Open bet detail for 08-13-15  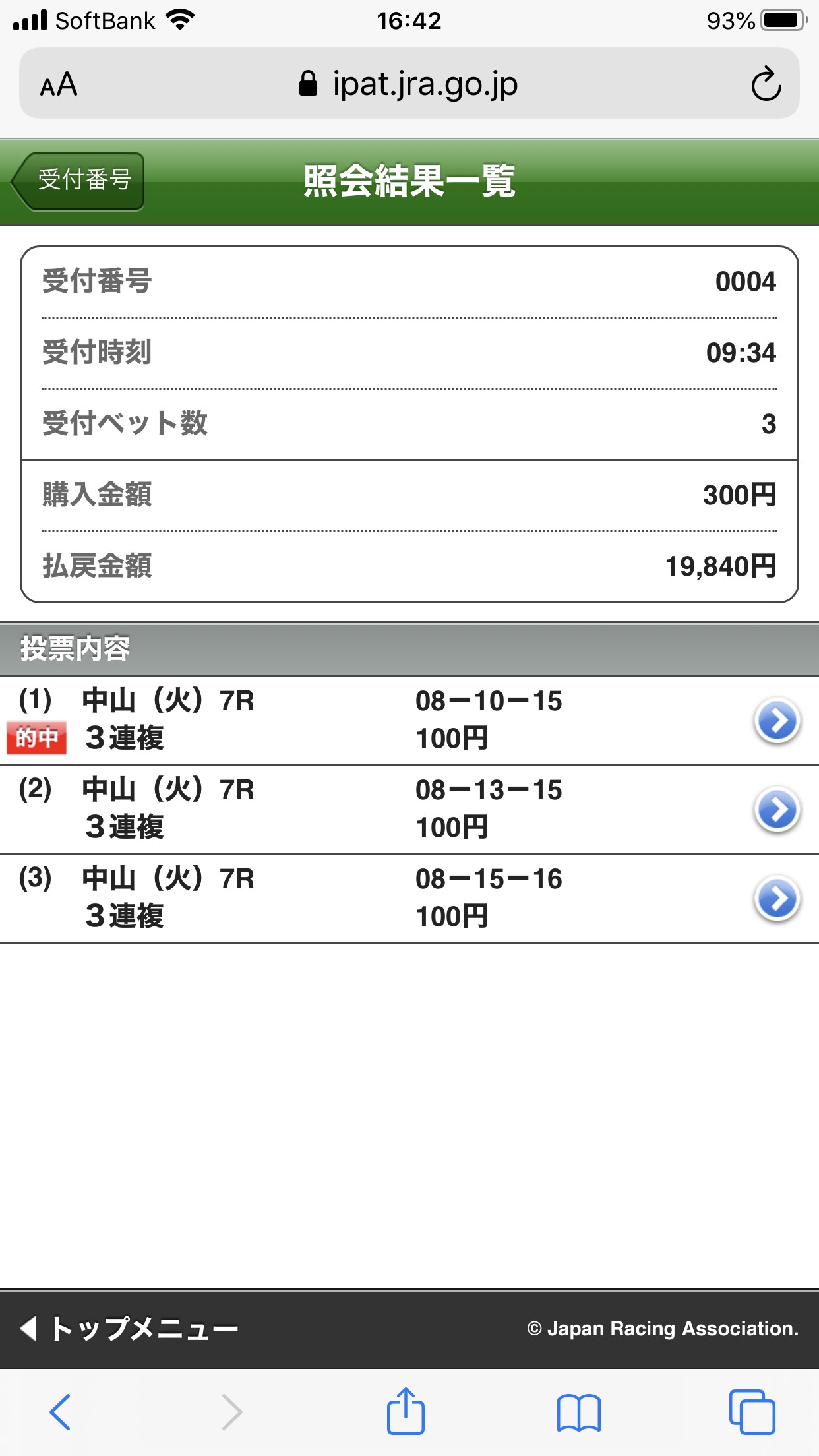point(777,810)
